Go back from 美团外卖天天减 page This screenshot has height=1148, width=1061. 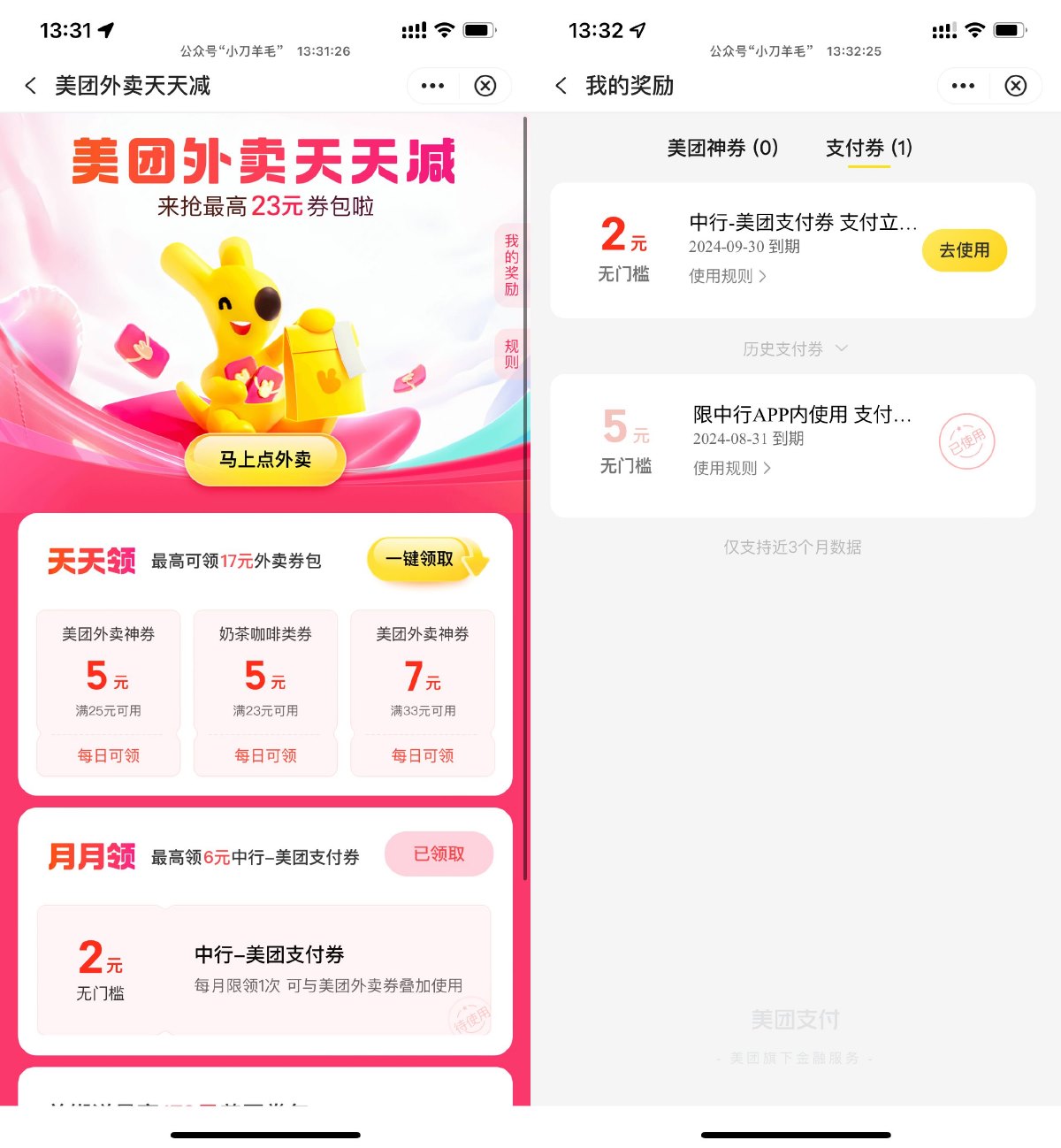tap(31, 86)
